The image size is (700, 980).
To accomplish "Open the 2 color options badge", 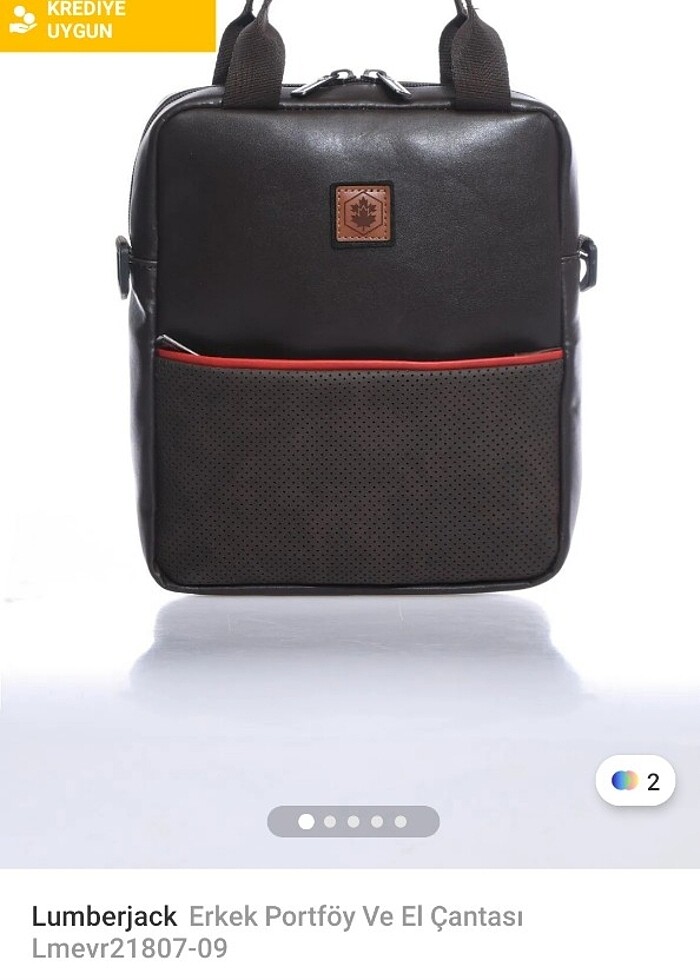I will pos(636,781).
